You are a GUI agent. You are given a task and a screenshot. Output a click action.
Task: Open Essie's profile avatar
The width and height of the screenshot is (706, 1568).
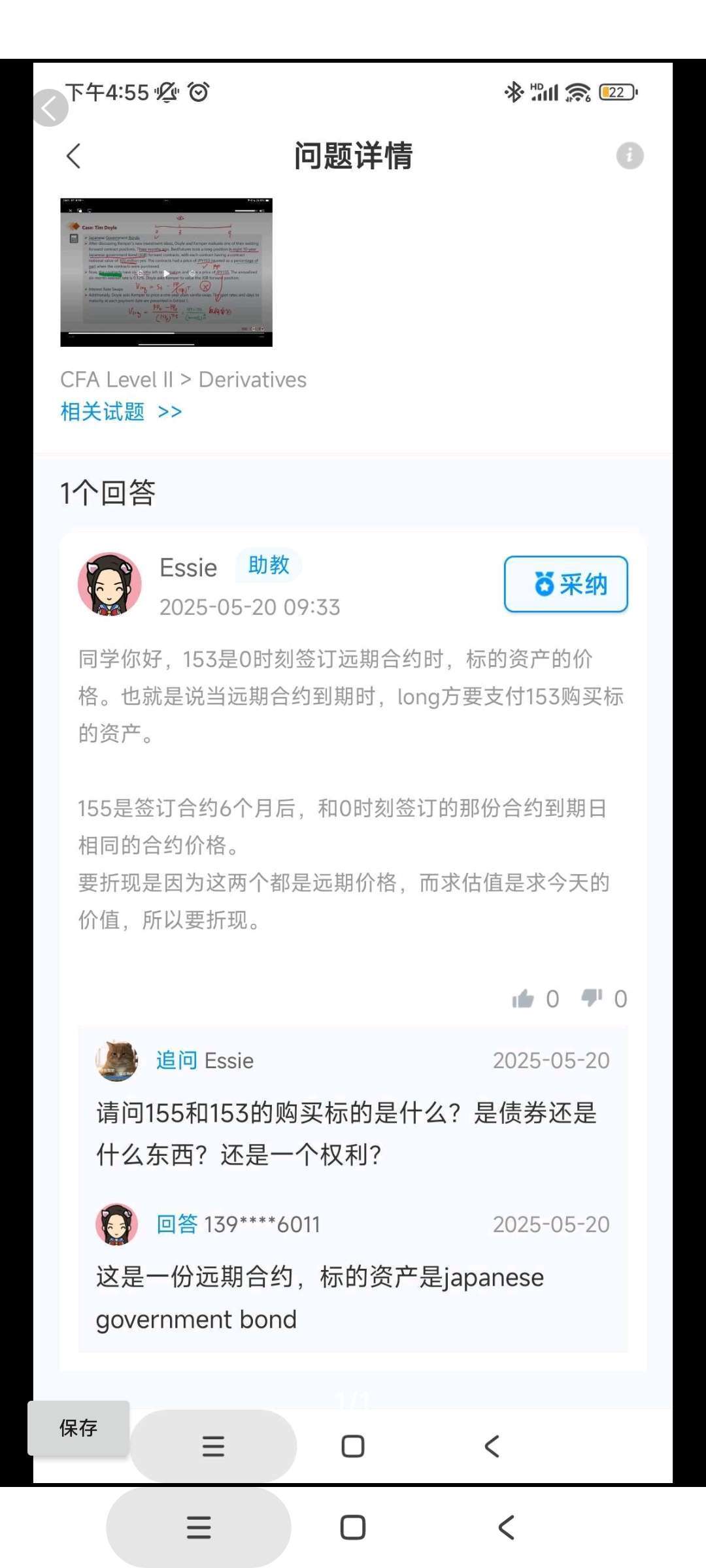pos(110,584)
